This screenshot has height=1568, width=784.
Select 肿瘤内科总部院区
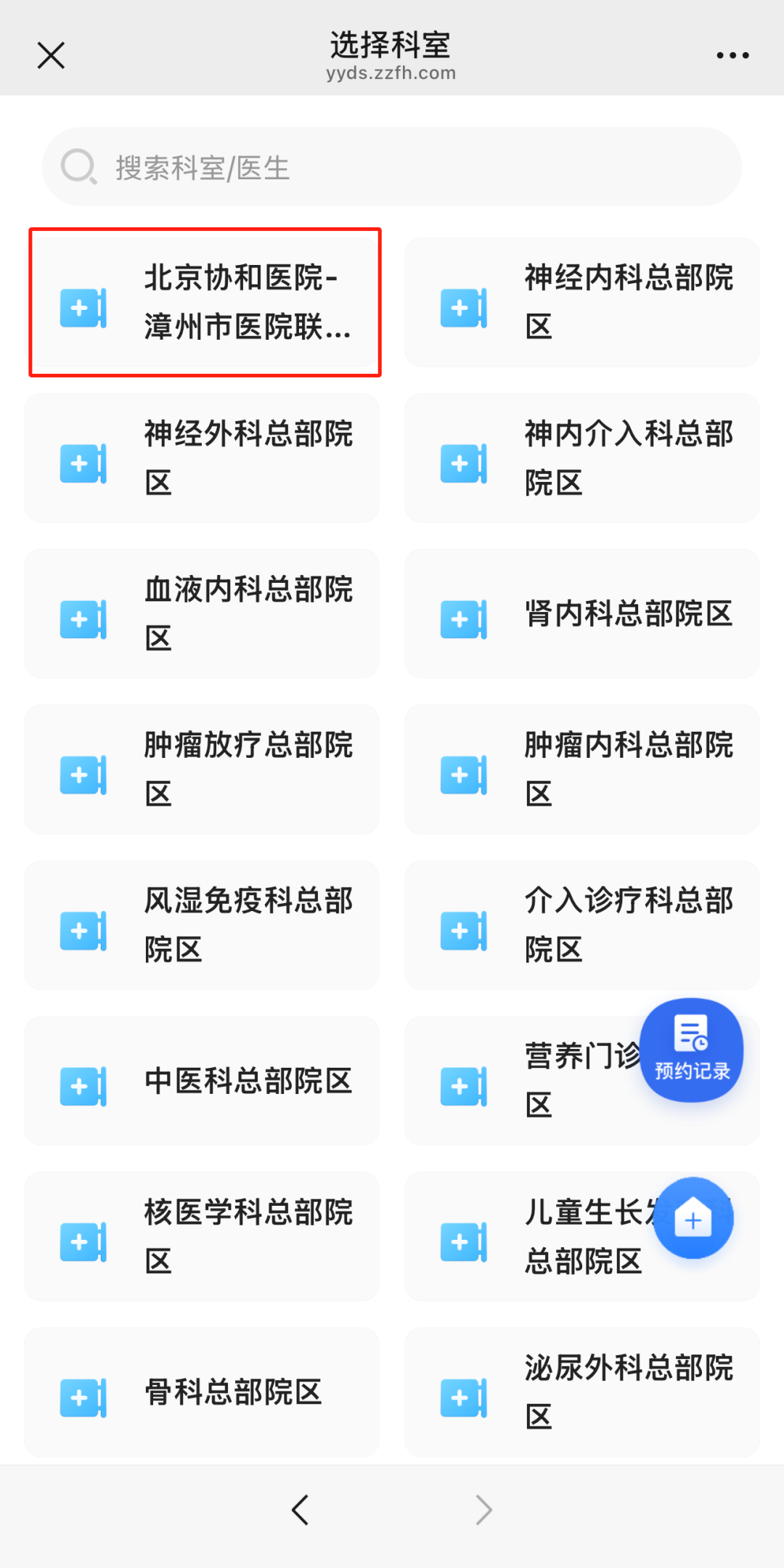point(582,769)
